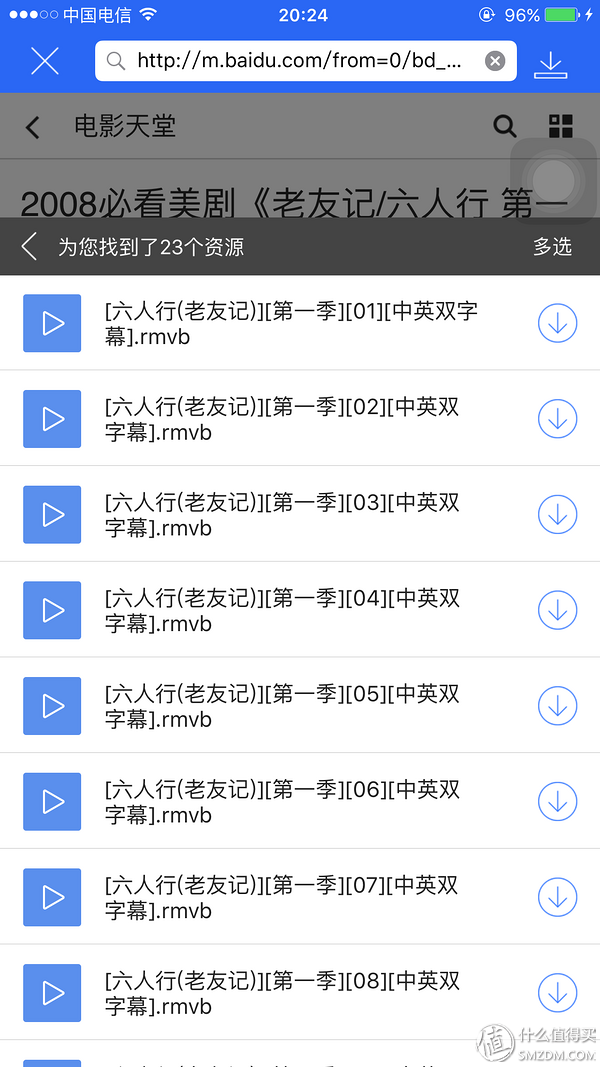The height and width of the screenshot is (1067, 600).
Task: Download episode [01] file
Action: [557, 323]
